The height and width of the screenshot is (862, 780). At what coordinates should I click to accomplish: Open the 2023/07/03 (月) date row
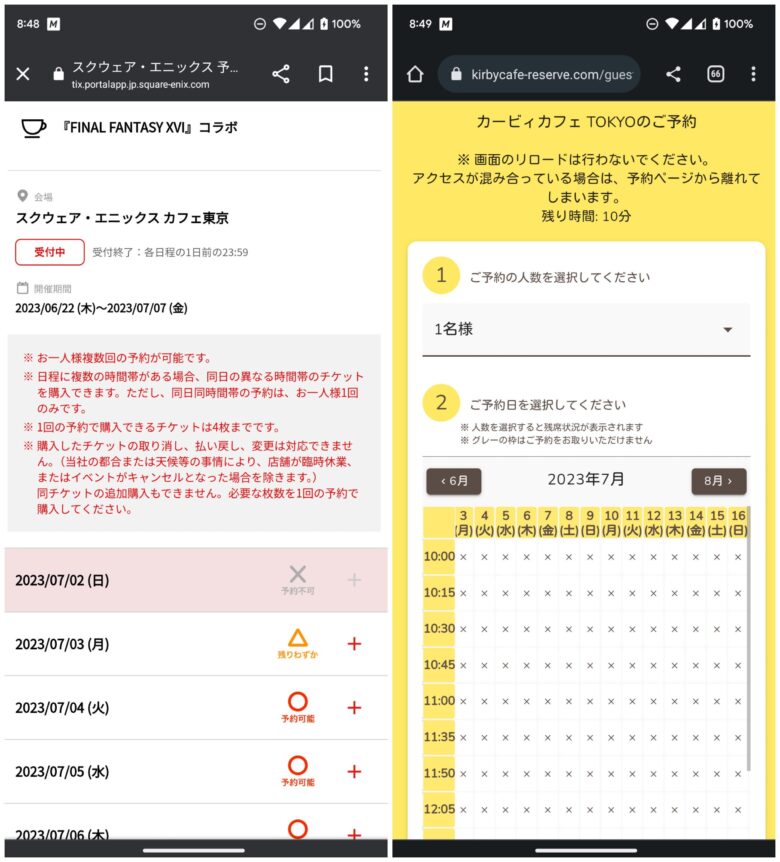point(196,644)
